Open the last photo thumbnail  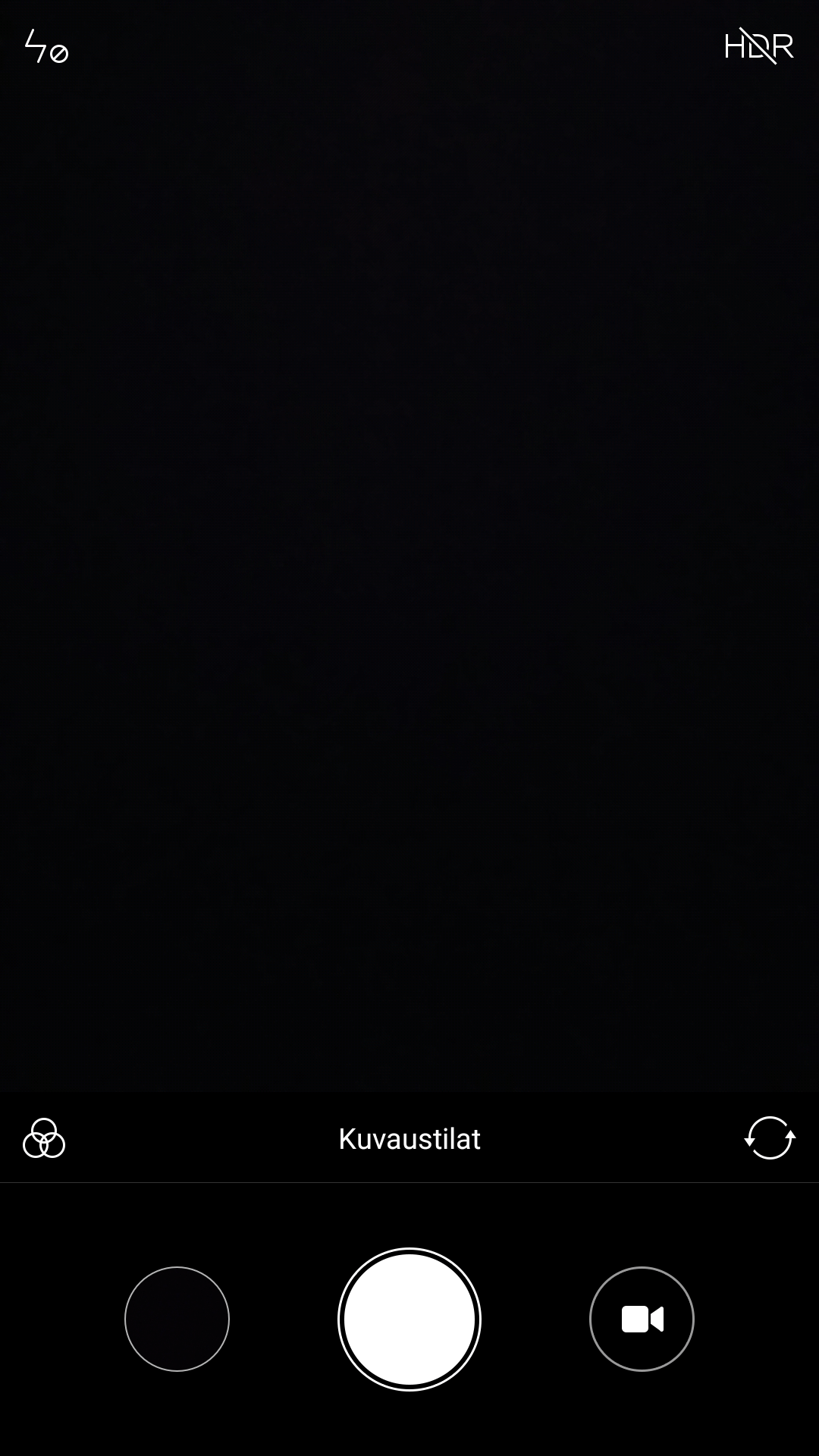tap(177, 1319)
